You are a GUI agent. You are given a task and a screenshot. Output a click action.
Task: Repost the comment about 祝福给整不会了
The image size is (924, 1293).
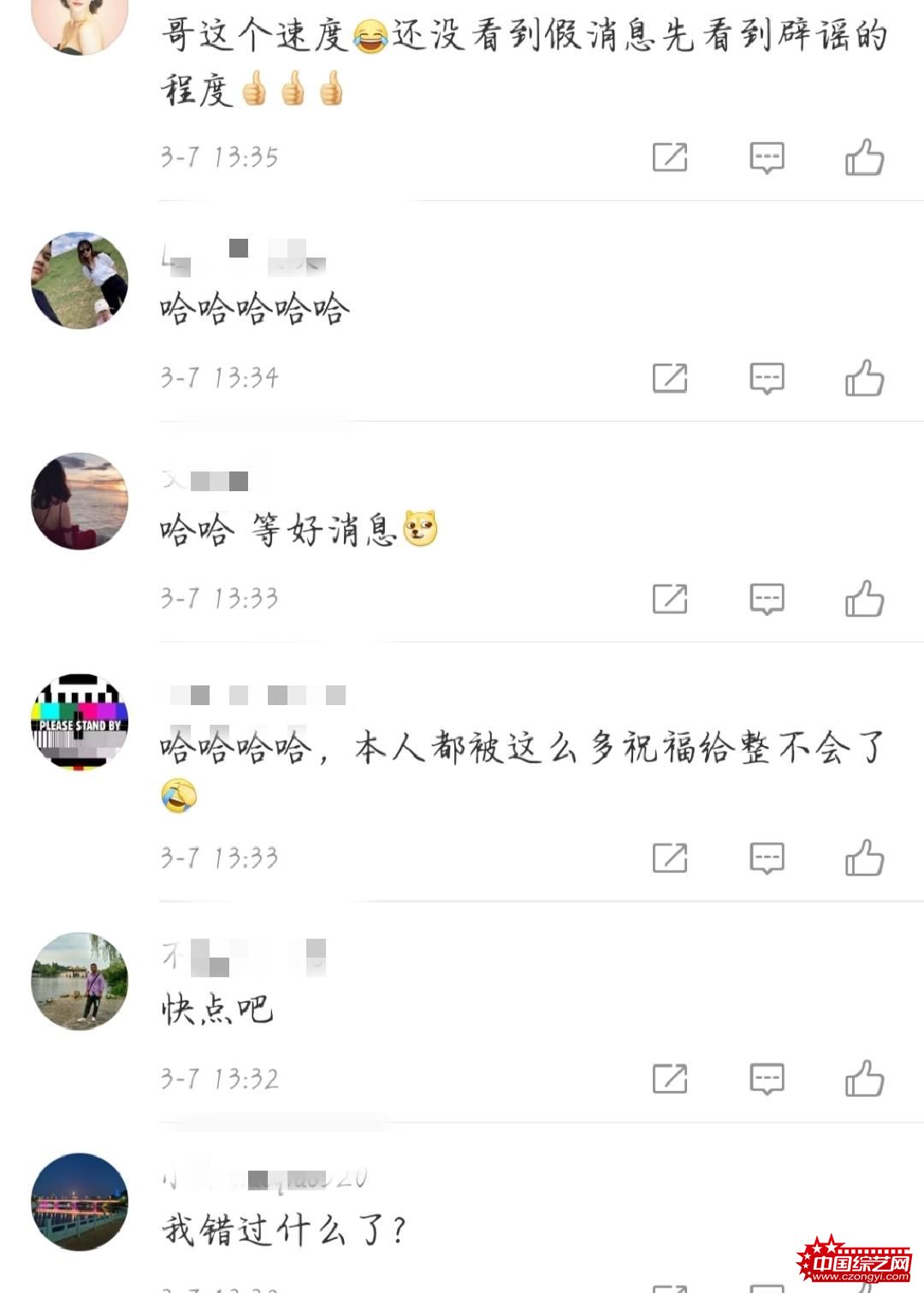click(x=670, y=857)
